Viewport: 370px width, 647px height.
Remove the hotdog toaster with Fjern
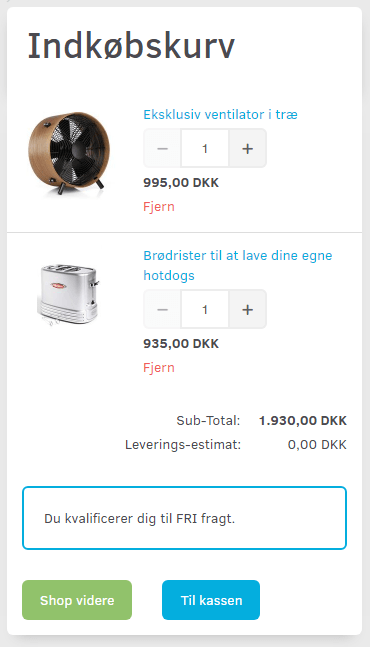pos(159,367)
